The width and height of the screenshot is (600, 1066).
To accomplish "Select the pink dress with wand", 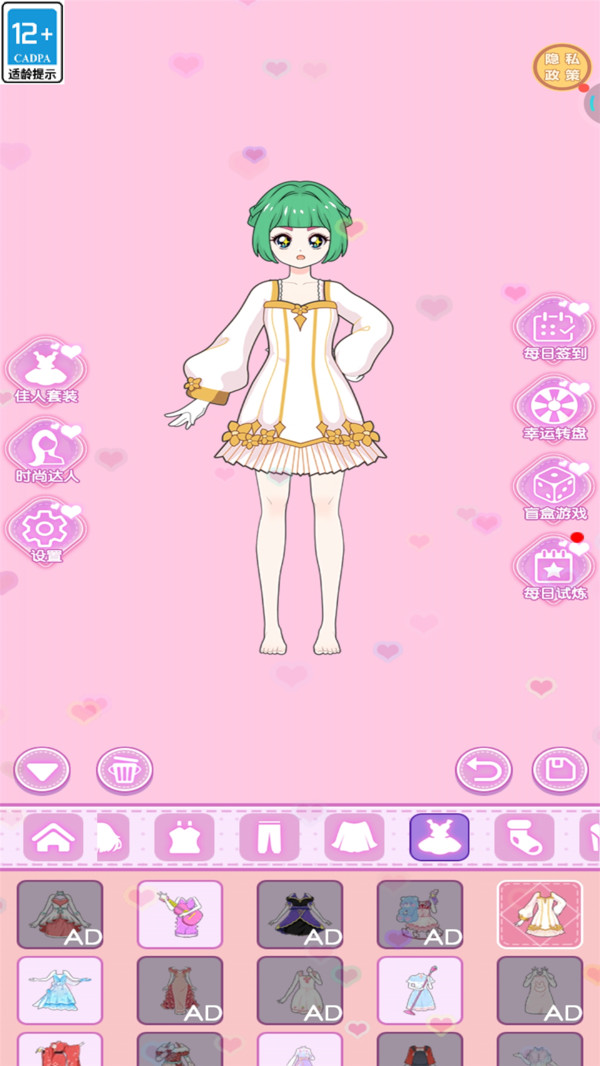I will point(180,914).
